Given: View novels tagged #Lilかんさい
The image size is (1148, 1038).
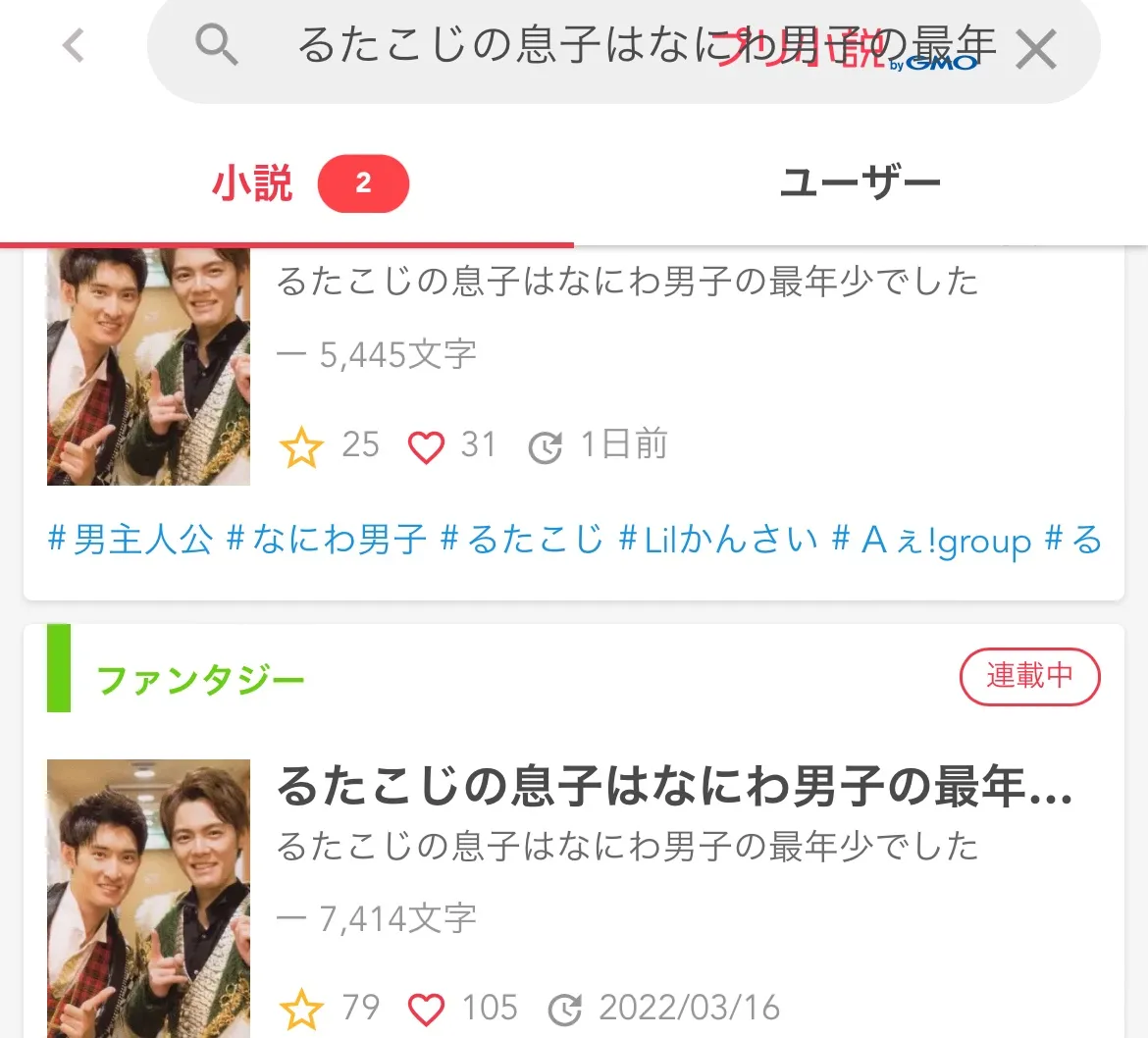Looking at the screenshot, I should click(x=718, y=540).
